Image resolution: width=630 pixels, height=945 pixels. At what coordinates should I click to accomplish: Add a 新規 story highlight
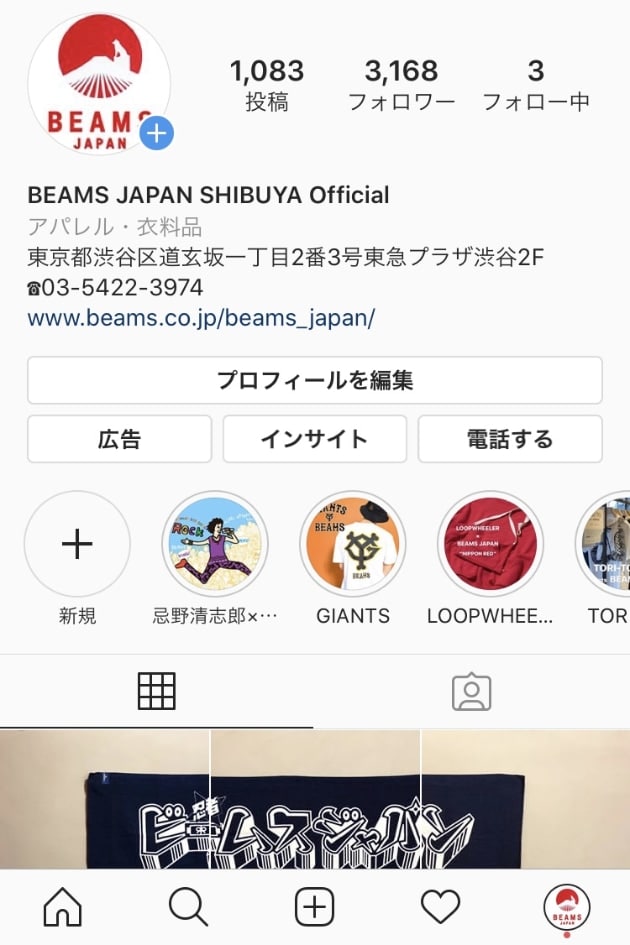pyautogui.click(x=77, y=544)
